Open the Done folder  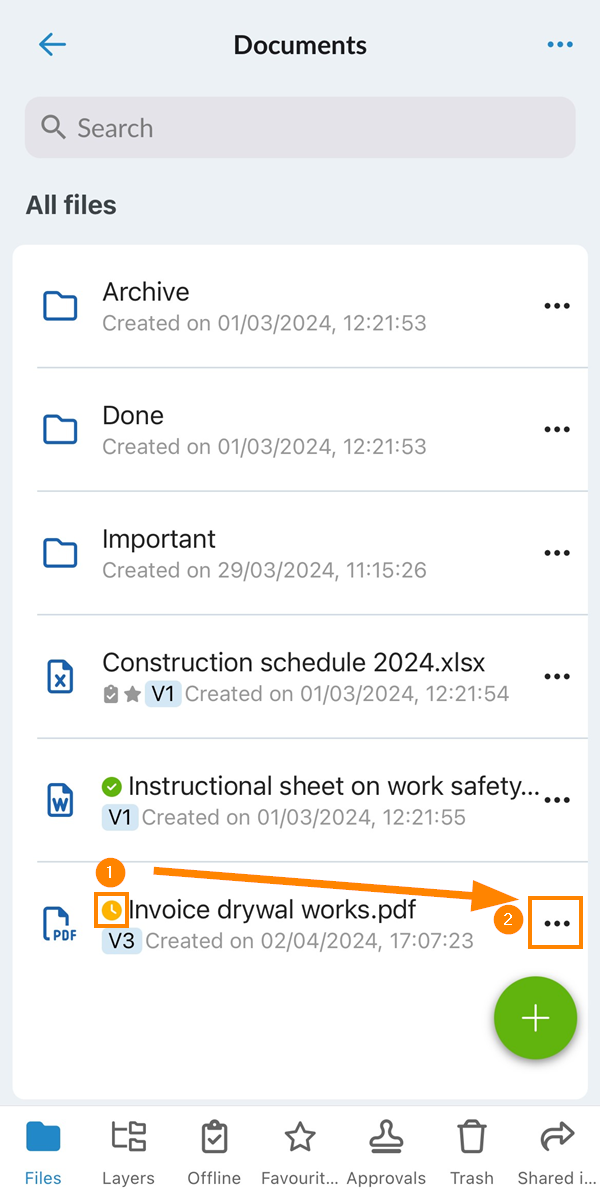pyautogui.click(x=300, y=429)
